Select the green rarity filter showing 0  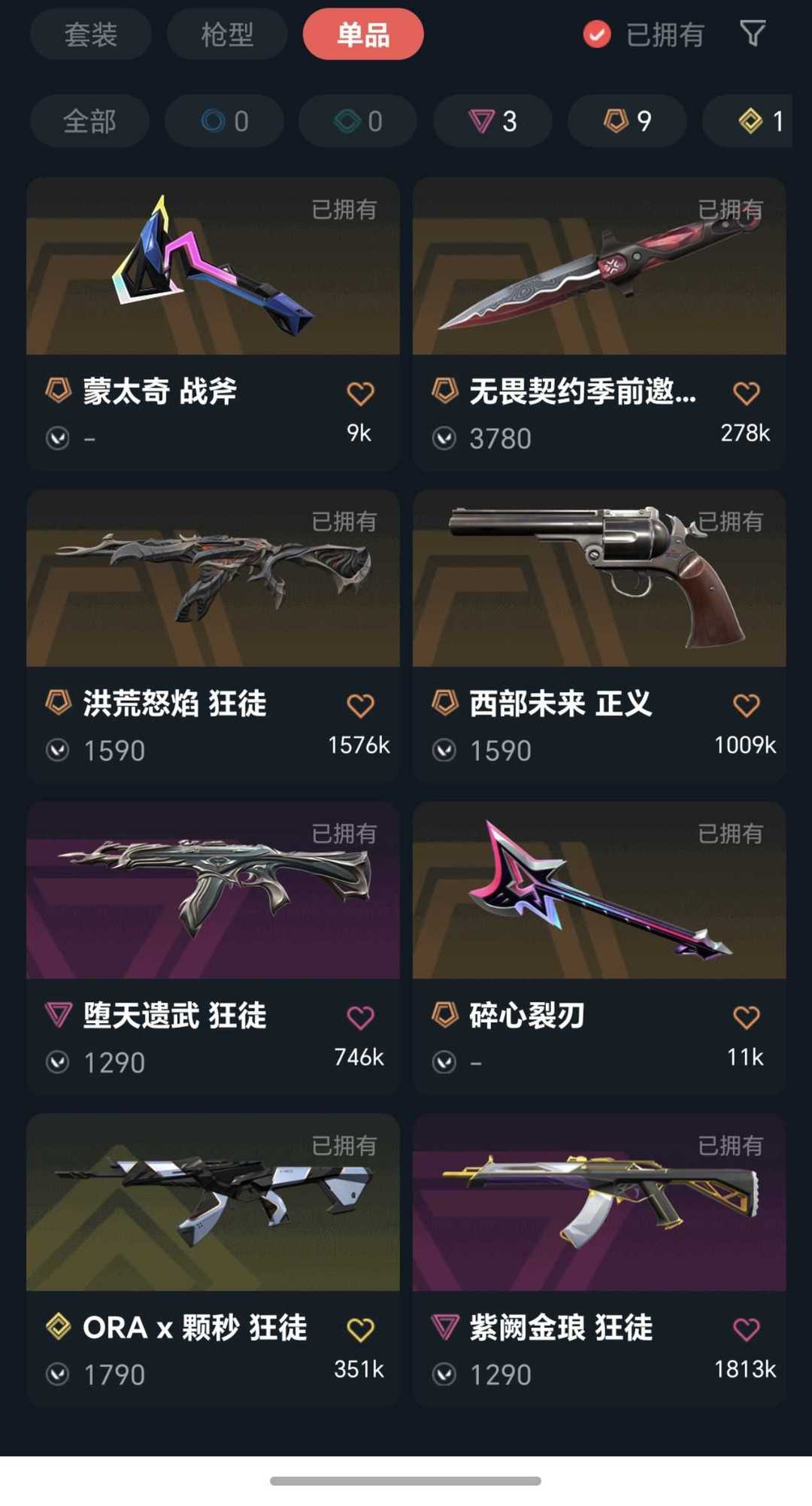tap(357, 121)
